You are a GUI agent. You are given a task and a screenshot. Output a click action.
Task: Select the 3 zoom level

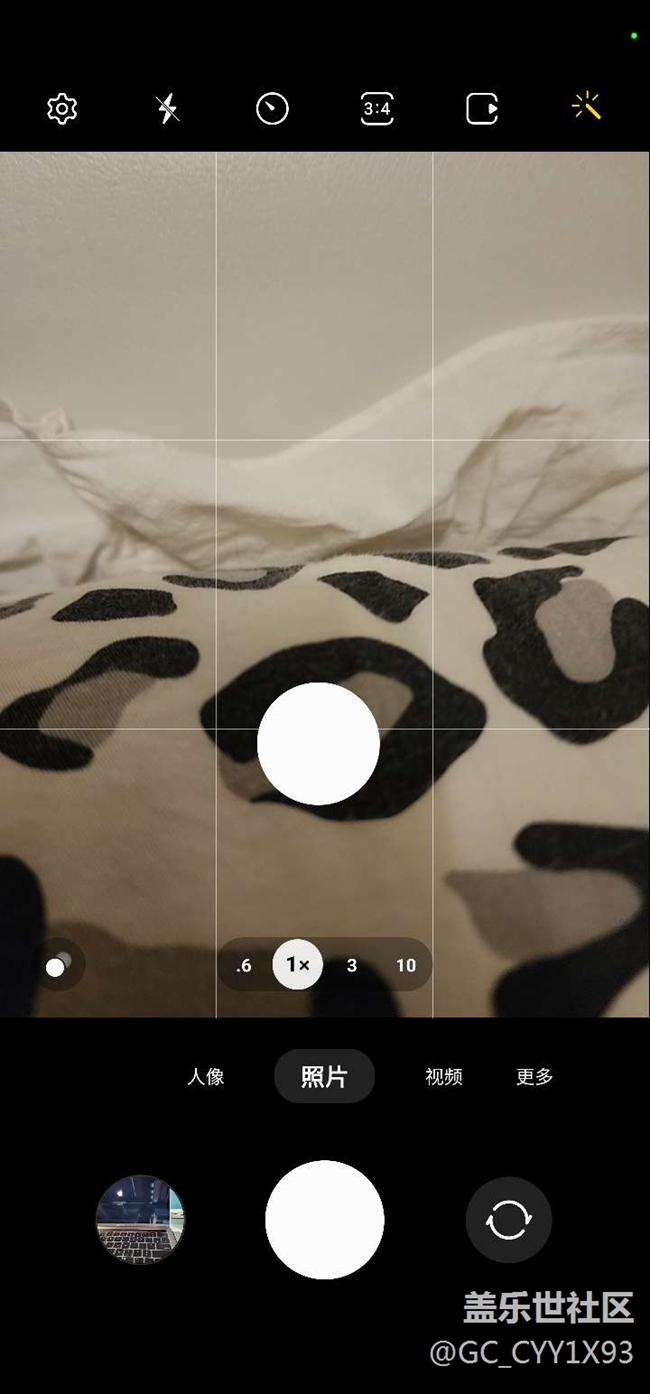pos(351,965)
